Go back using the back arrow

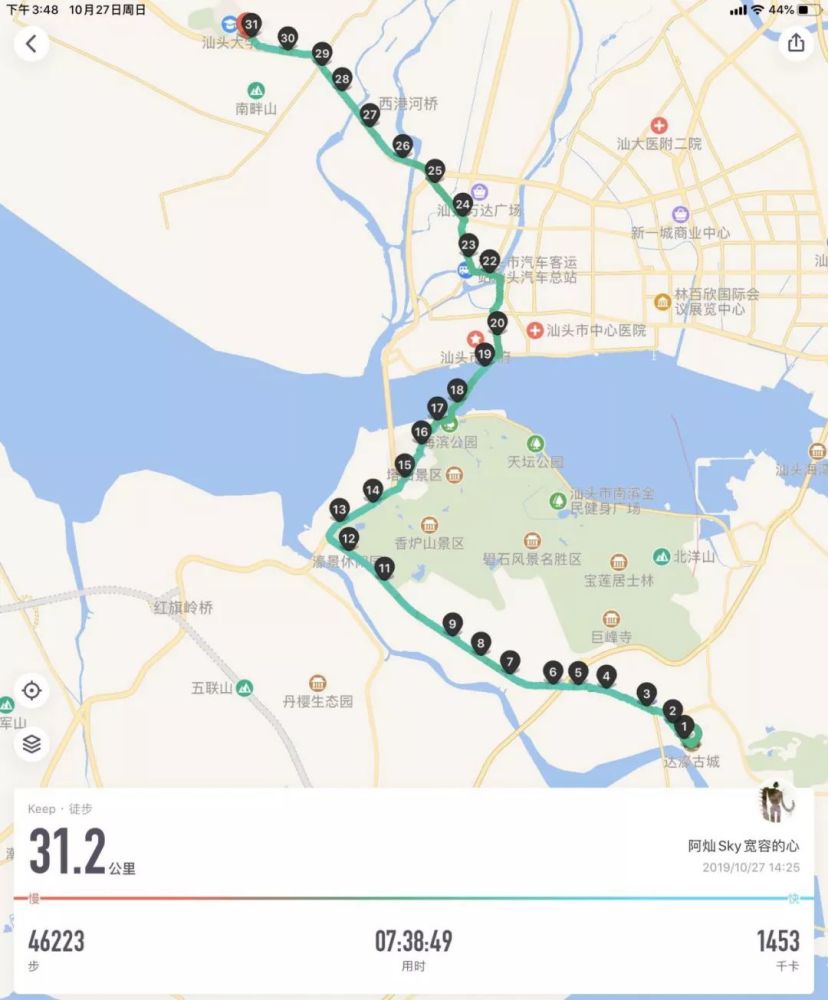31,43
